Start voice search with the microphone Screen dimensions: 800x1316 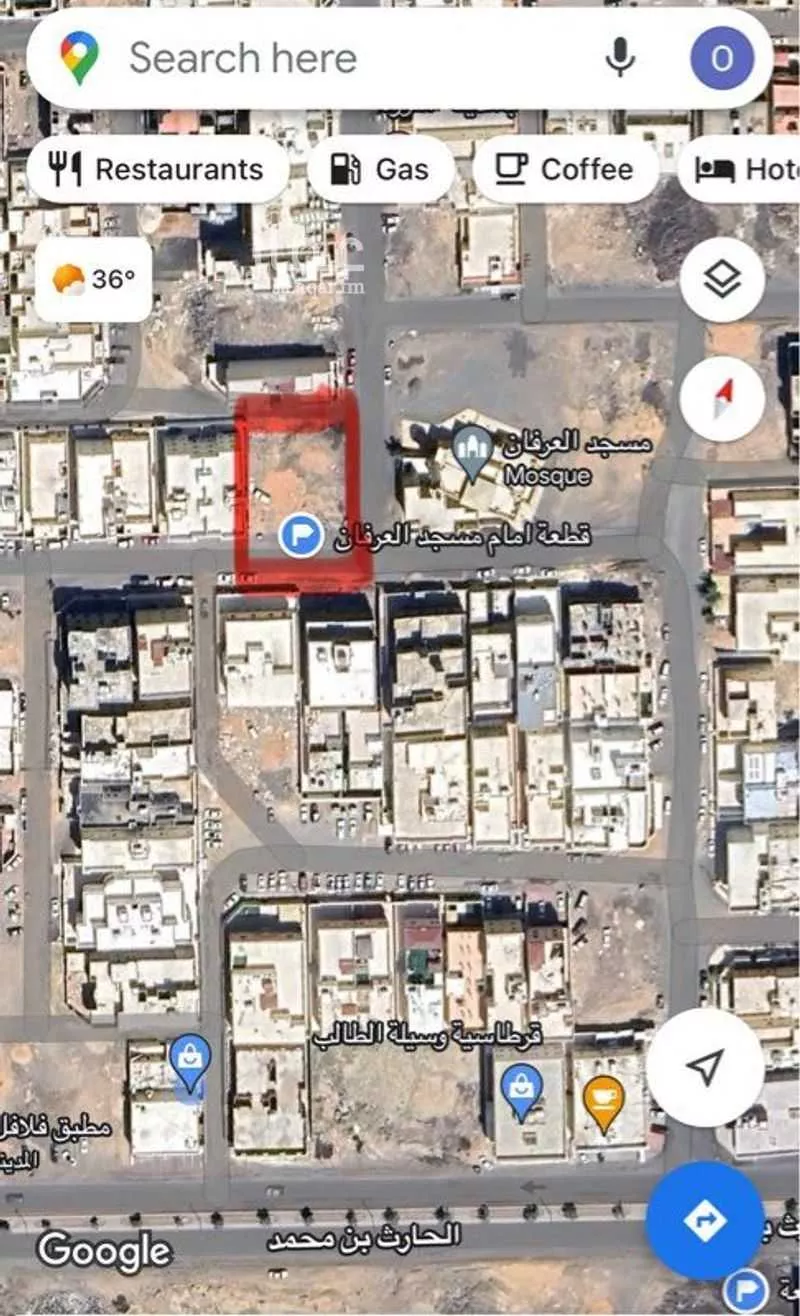(x=620, y=58)
